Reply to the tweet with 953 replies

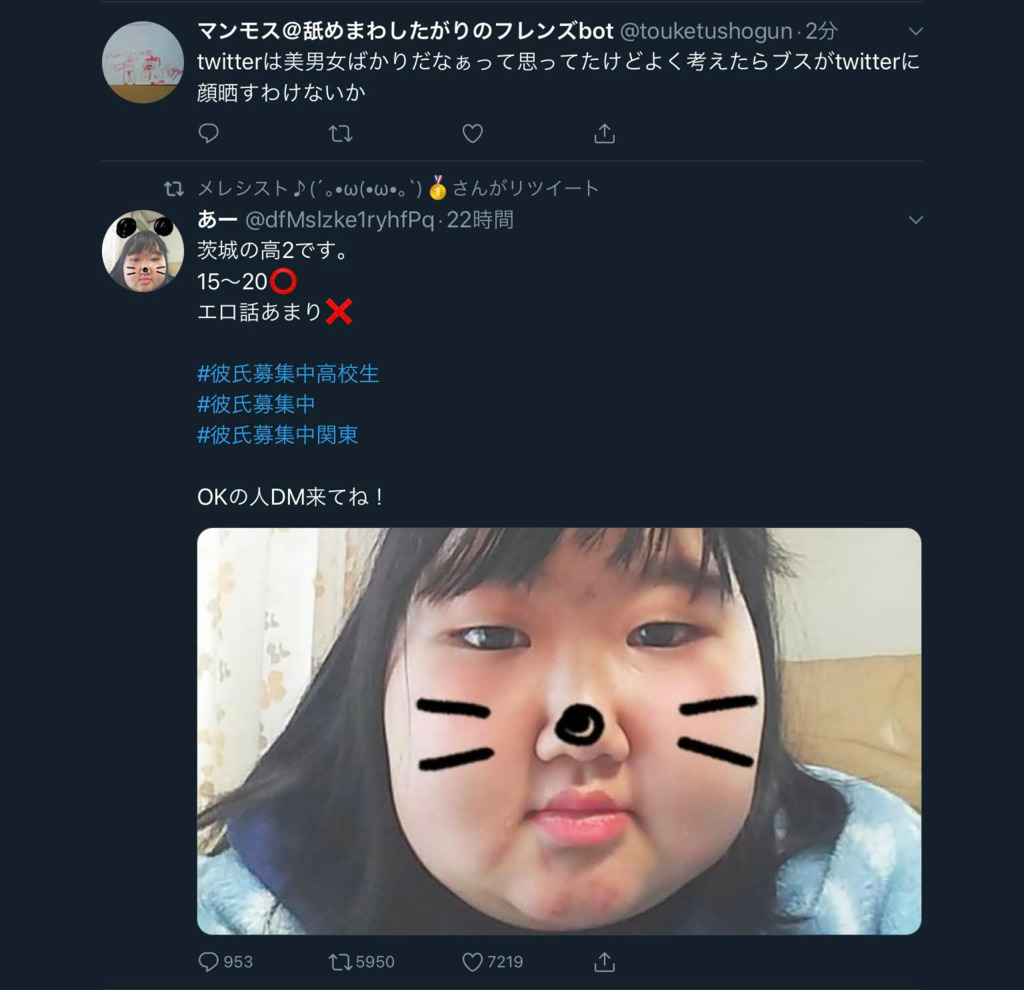[x=208, y=962]
